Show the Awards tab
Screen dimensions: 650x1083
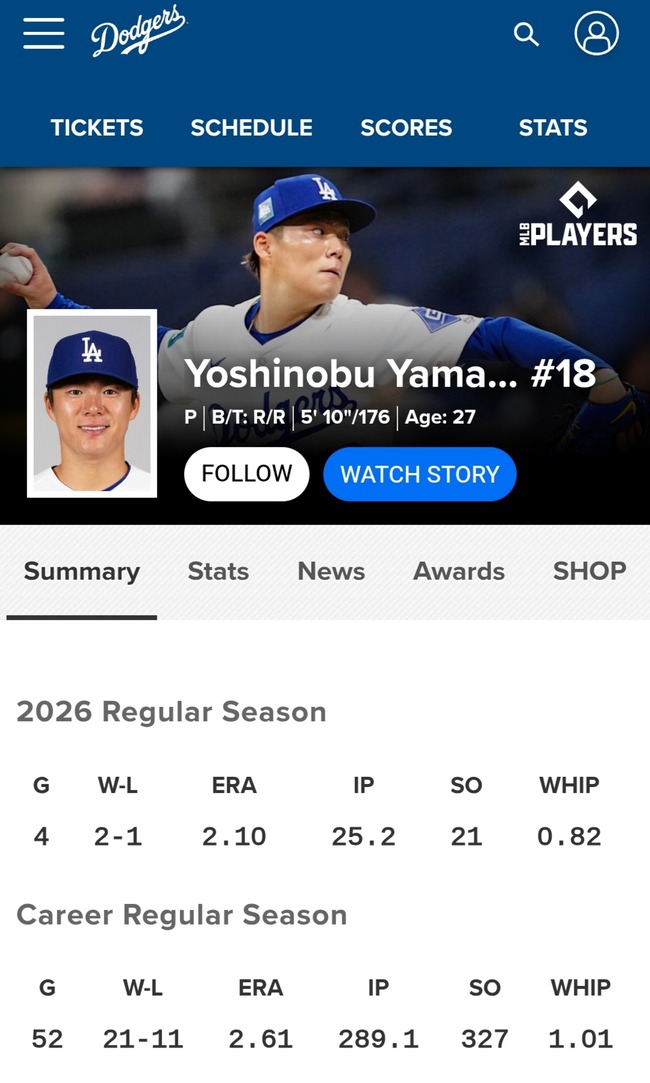459,571
